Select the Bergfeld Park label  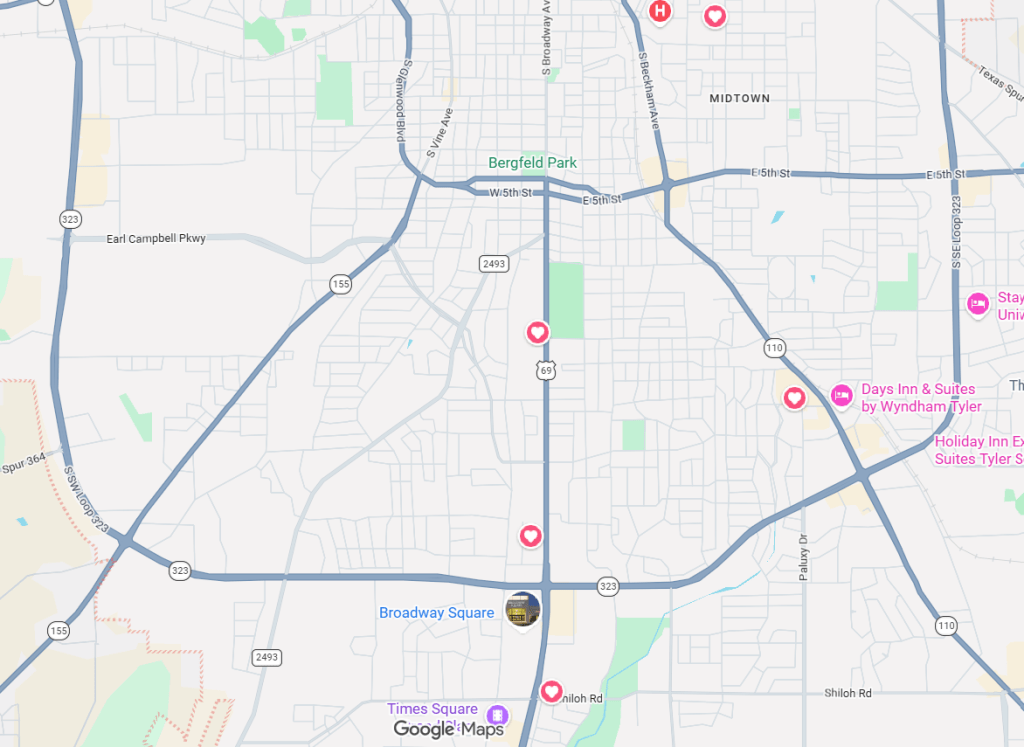[x=532, y=163]
